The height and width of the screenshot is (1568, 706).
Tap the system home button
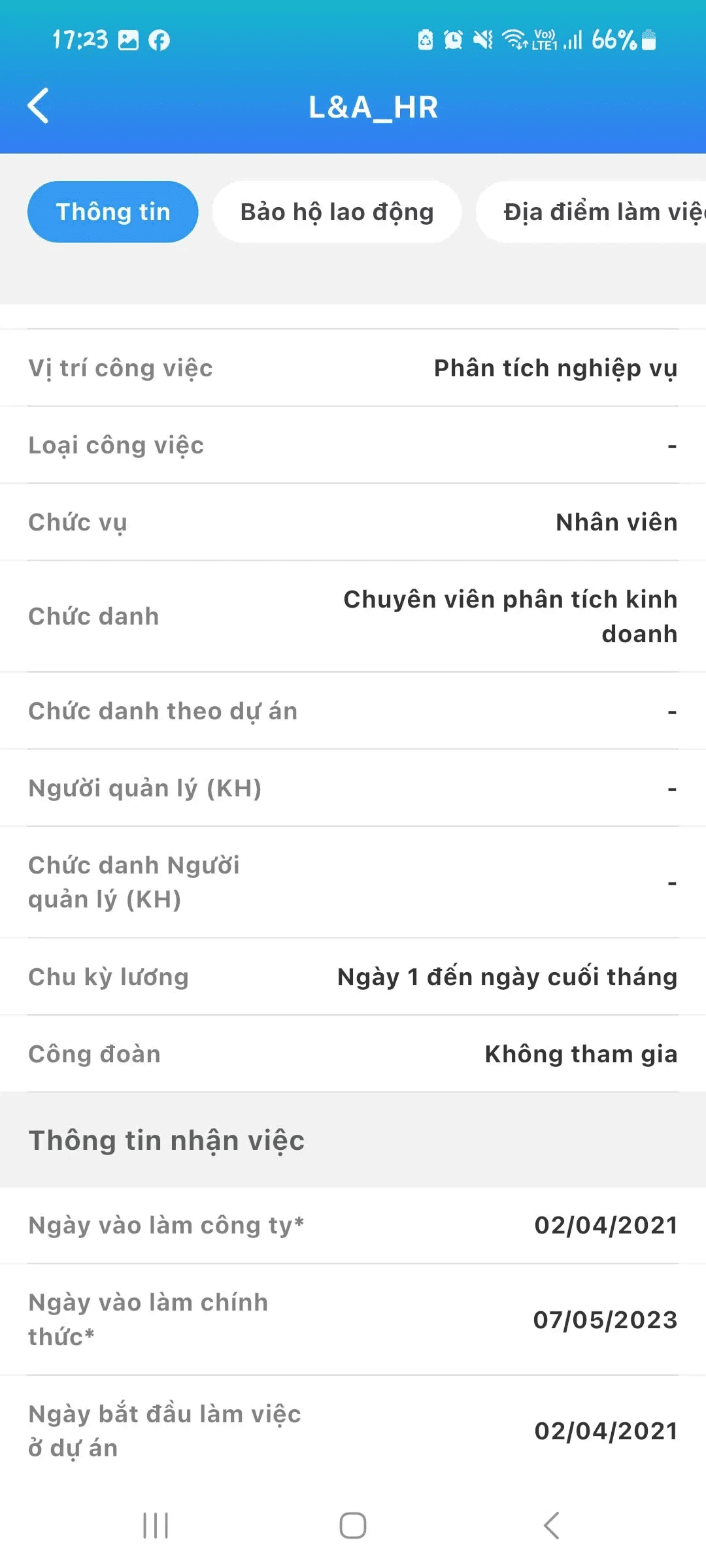click(353, 1526)
